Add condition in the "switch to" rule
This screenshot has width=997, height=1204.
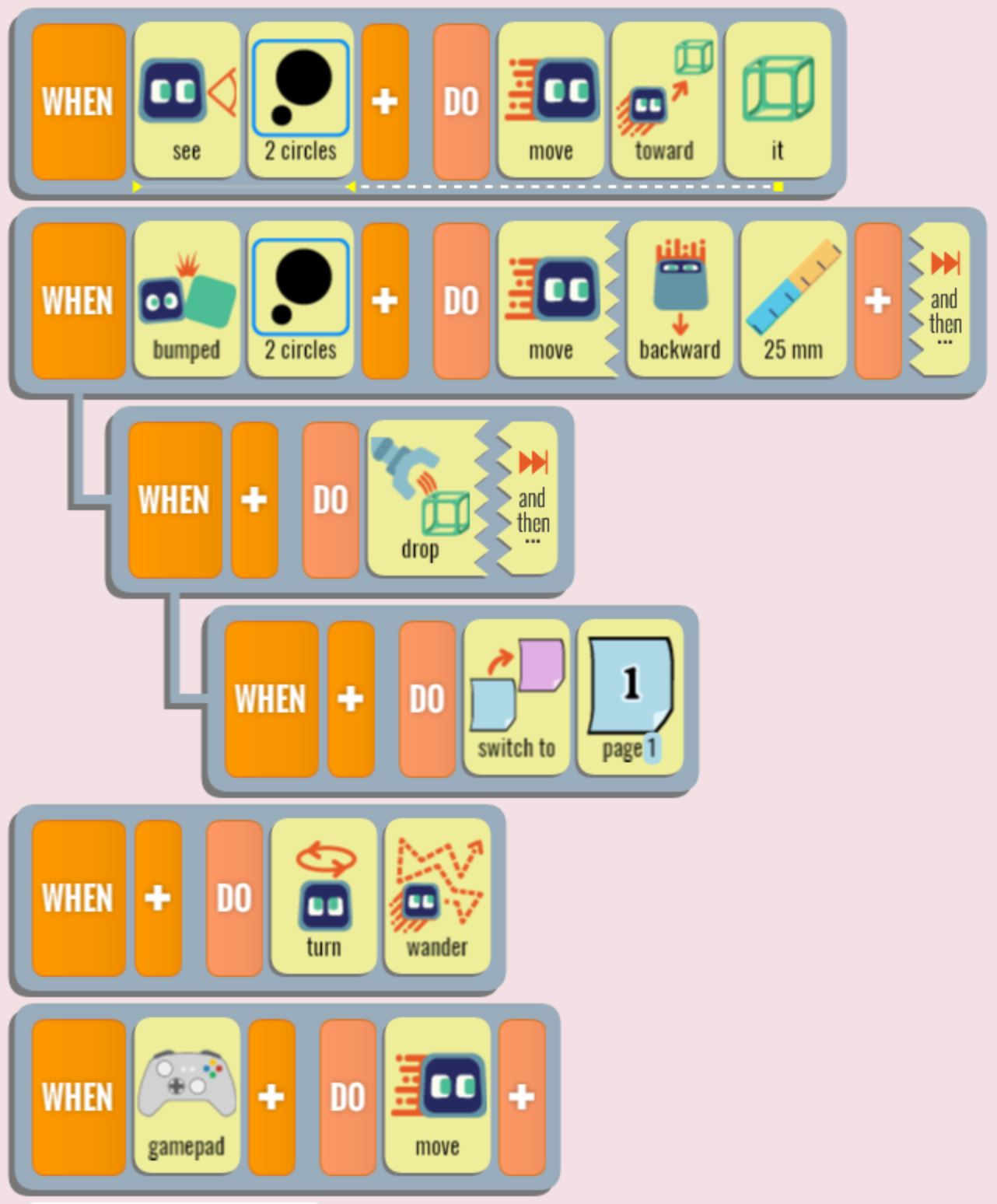tap(351, 698)
